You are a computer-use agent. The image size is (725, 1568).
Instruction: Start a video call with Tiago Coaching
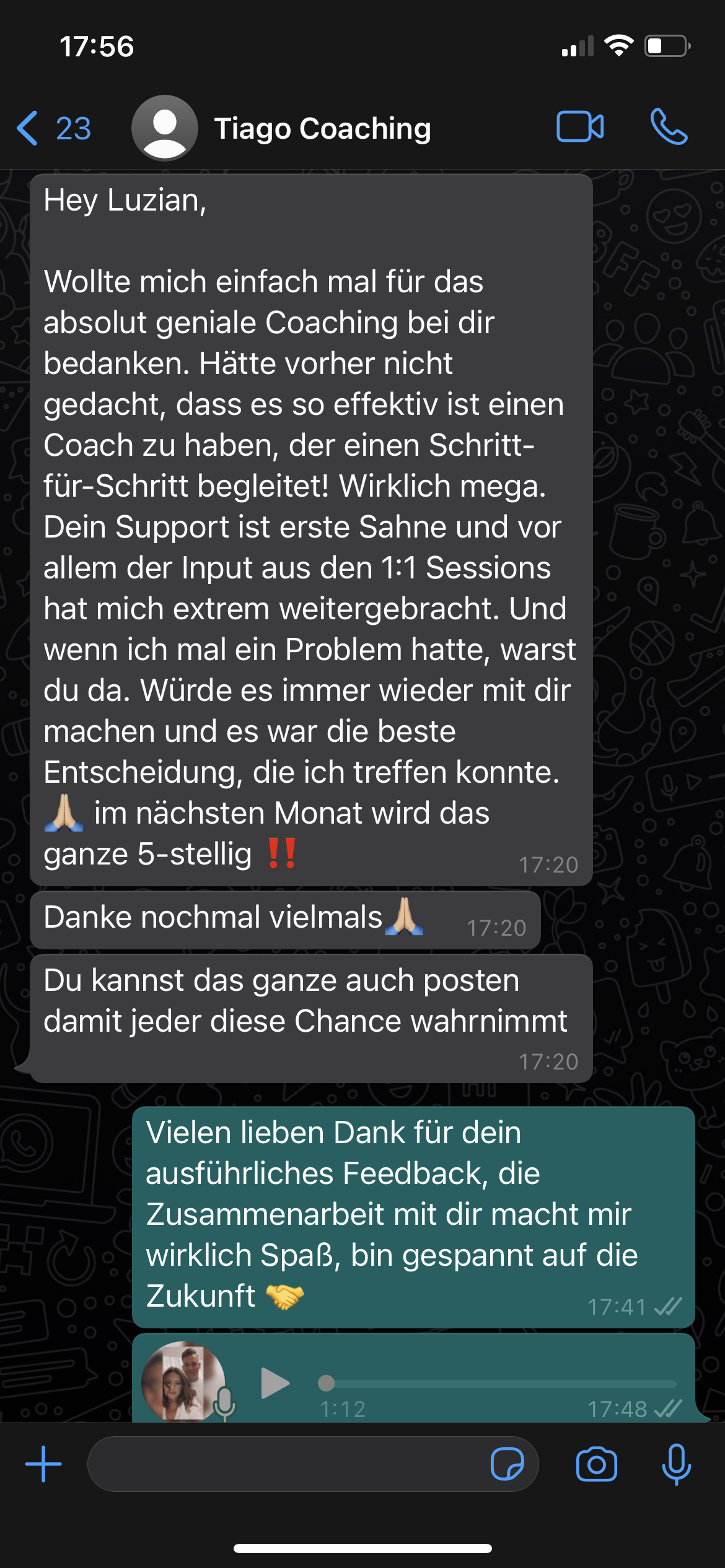[x=580, y=127]
